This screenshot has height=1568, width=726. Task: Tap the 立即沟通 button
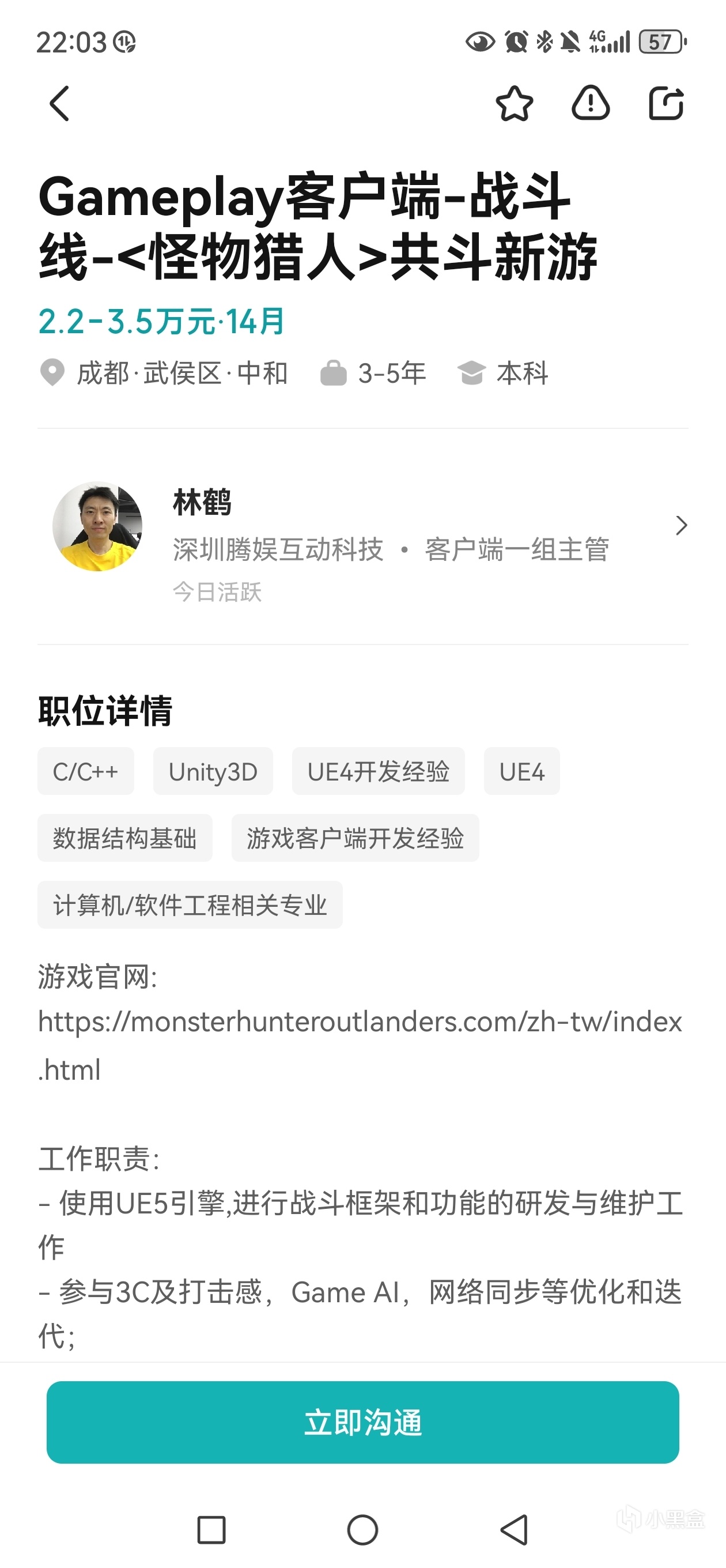[362, 1423]
